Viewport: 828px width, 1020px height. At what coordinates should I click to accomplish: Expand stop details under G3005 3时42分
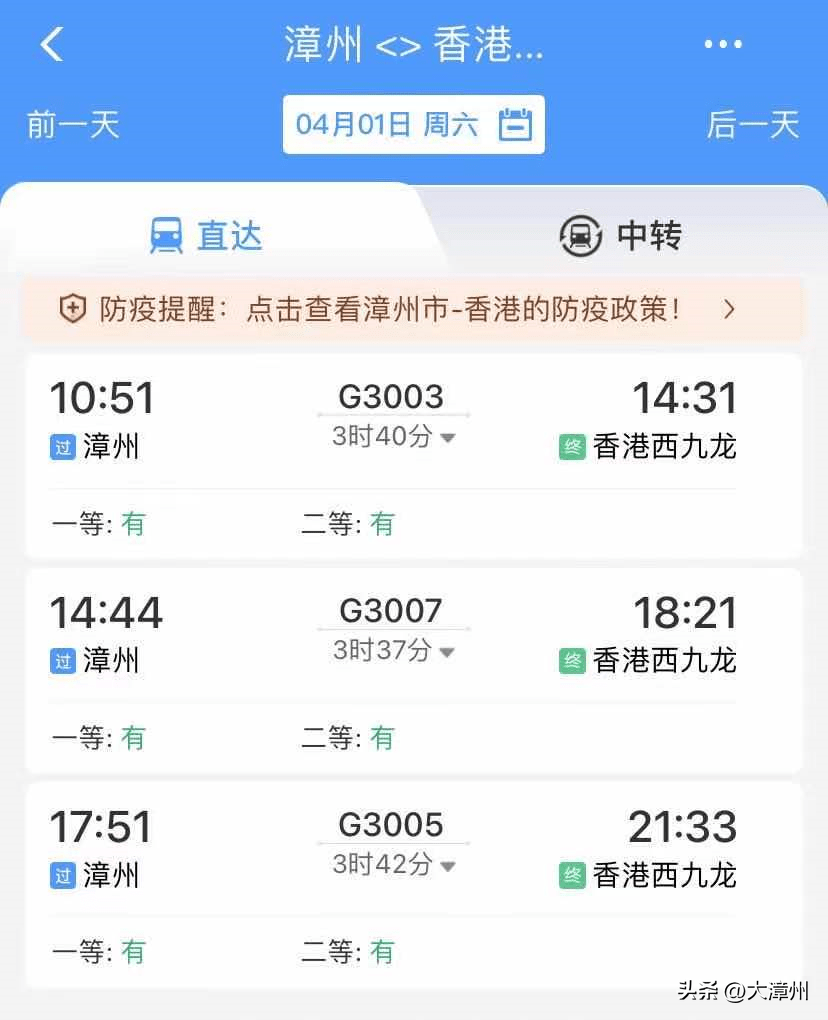[394, 865]
